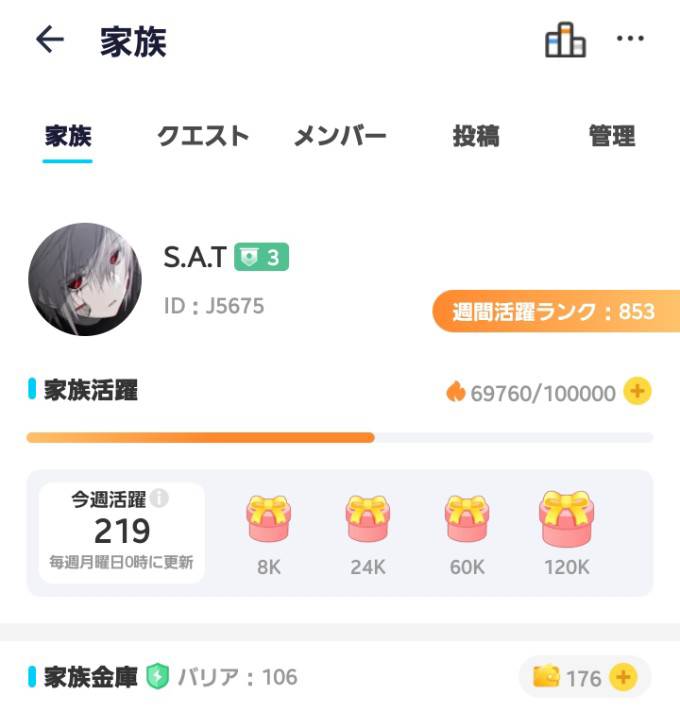
Task: Go back from the 家族 screen
Action: pos(49,40)
